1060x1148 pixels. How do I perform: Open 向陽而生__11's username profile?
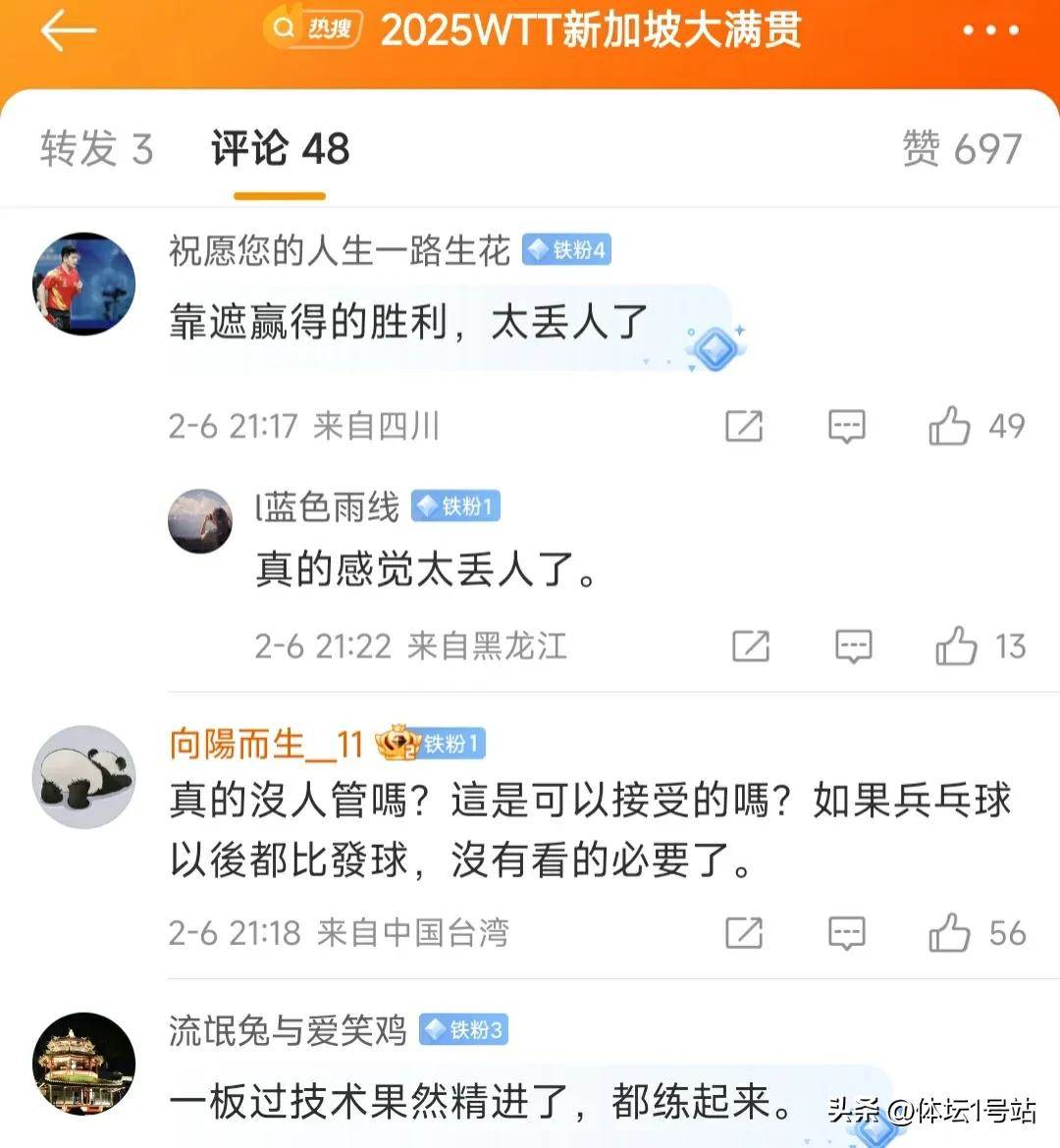(266, 744)
